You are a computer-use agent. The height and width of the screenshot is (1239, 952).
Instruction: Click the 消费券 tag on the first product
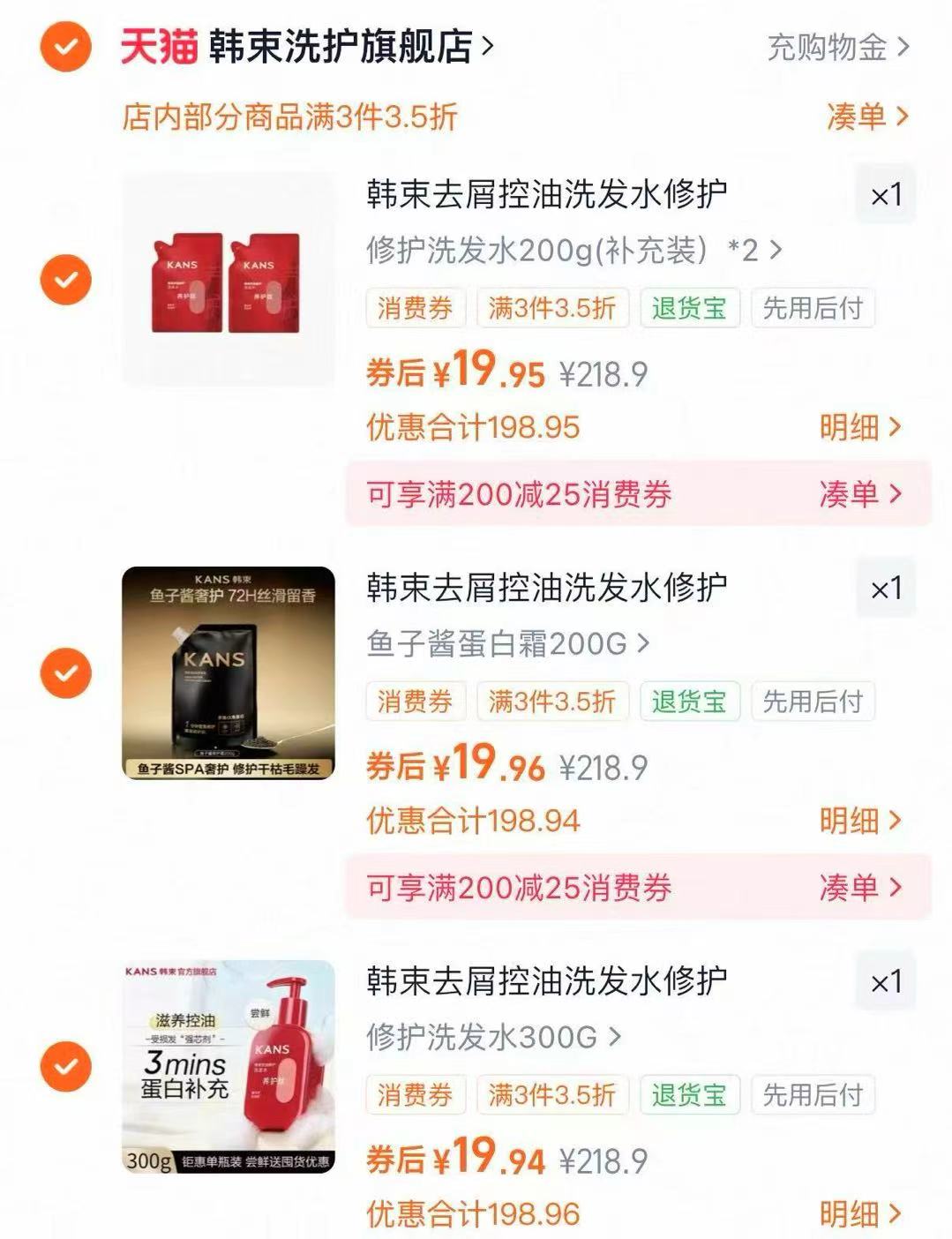(x=415, y=309)
